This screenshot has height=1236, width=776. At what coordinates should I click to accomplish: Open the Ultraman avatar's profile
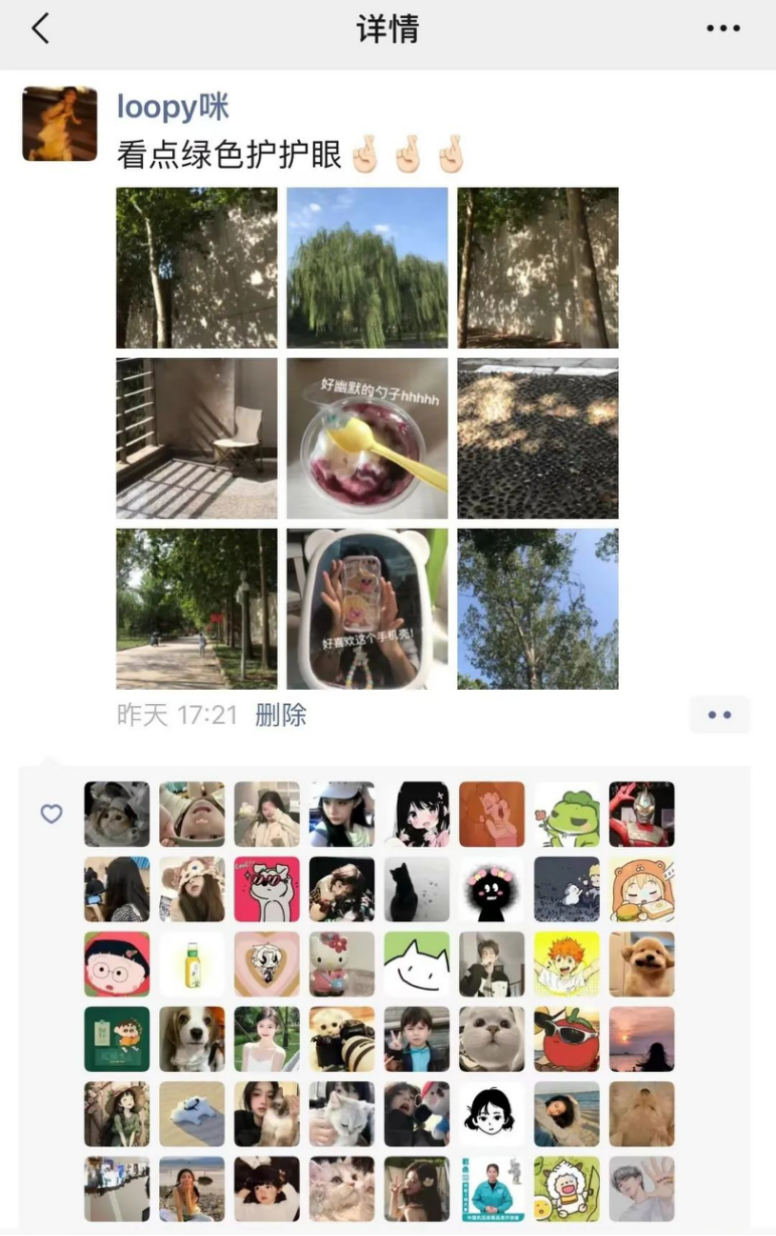point(642,814)
